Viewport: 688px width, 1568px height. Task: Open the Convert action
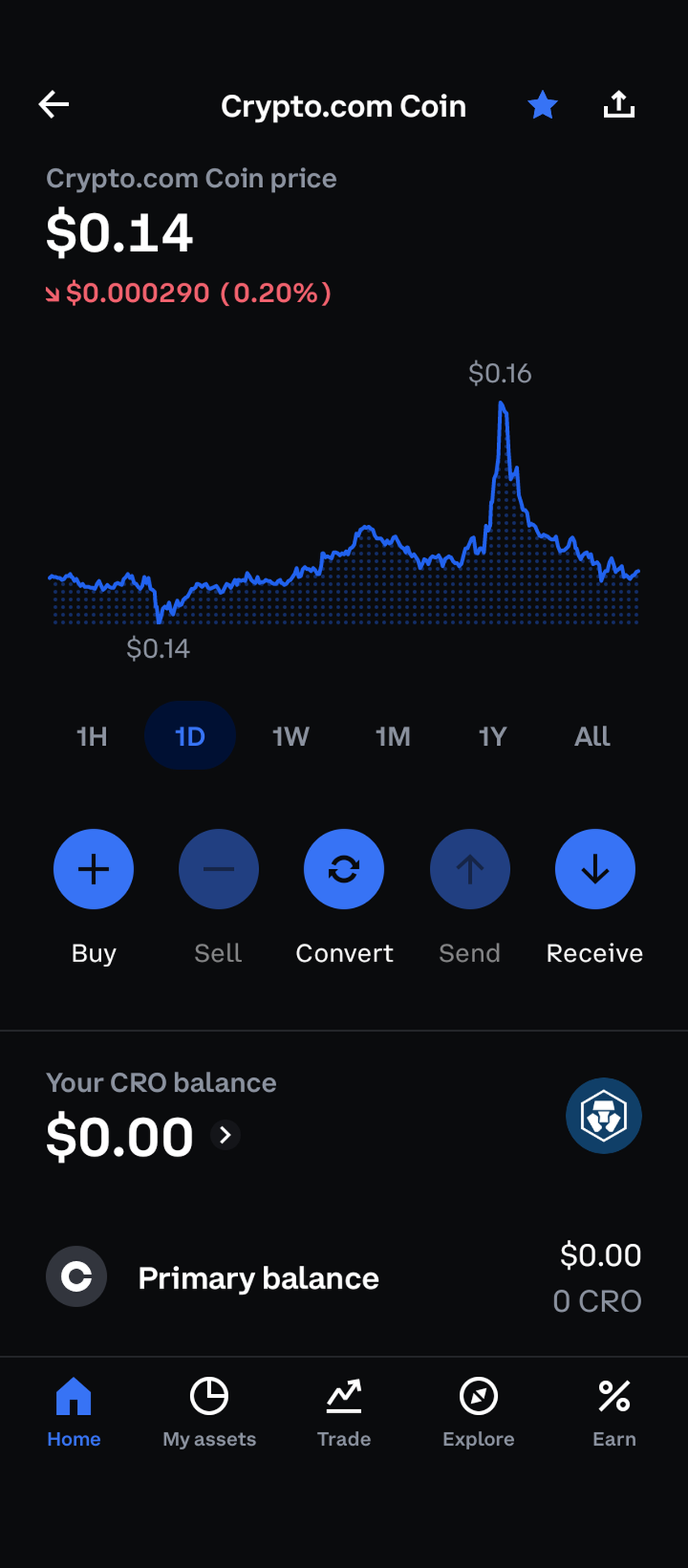click(x=344, y=869)
